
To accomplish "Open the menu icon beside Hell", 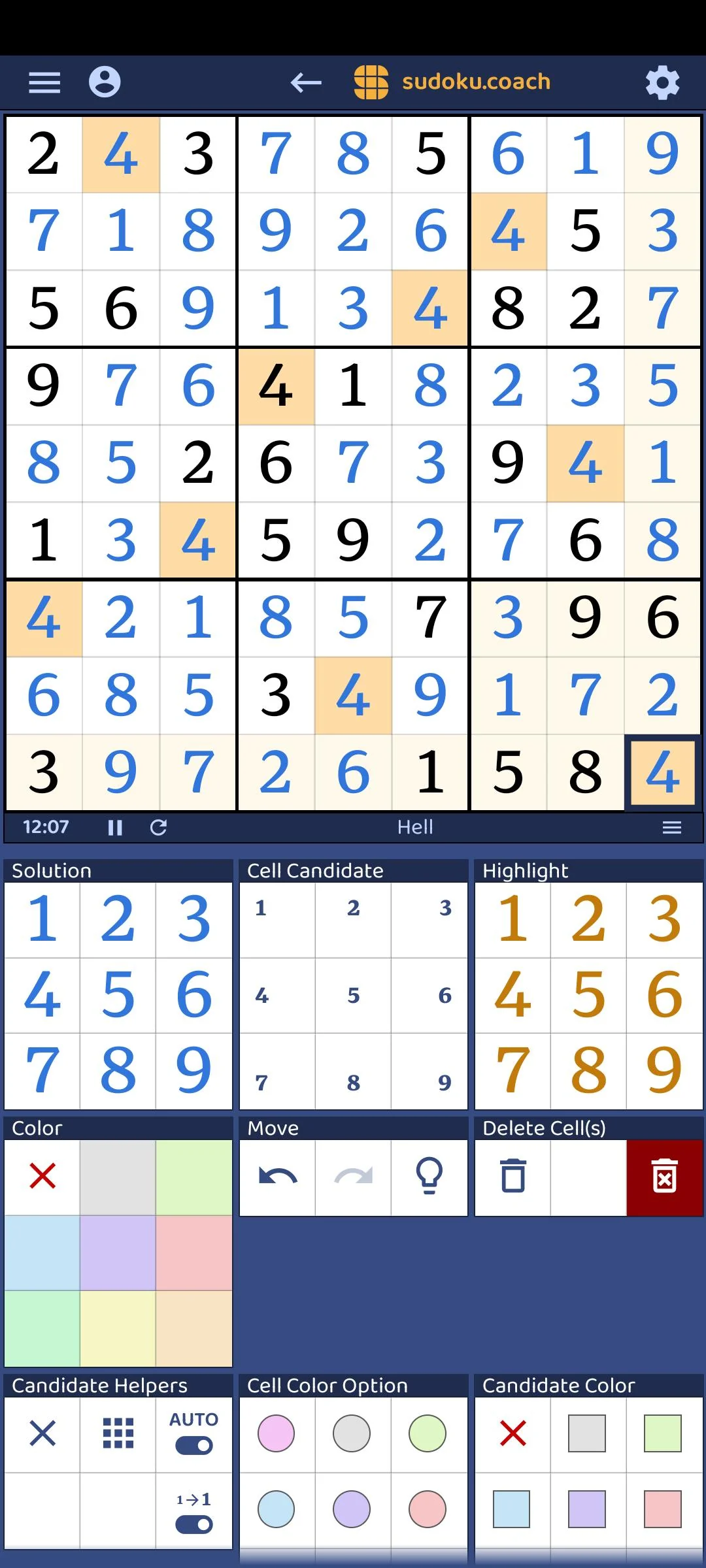I will tap(672, 828).
